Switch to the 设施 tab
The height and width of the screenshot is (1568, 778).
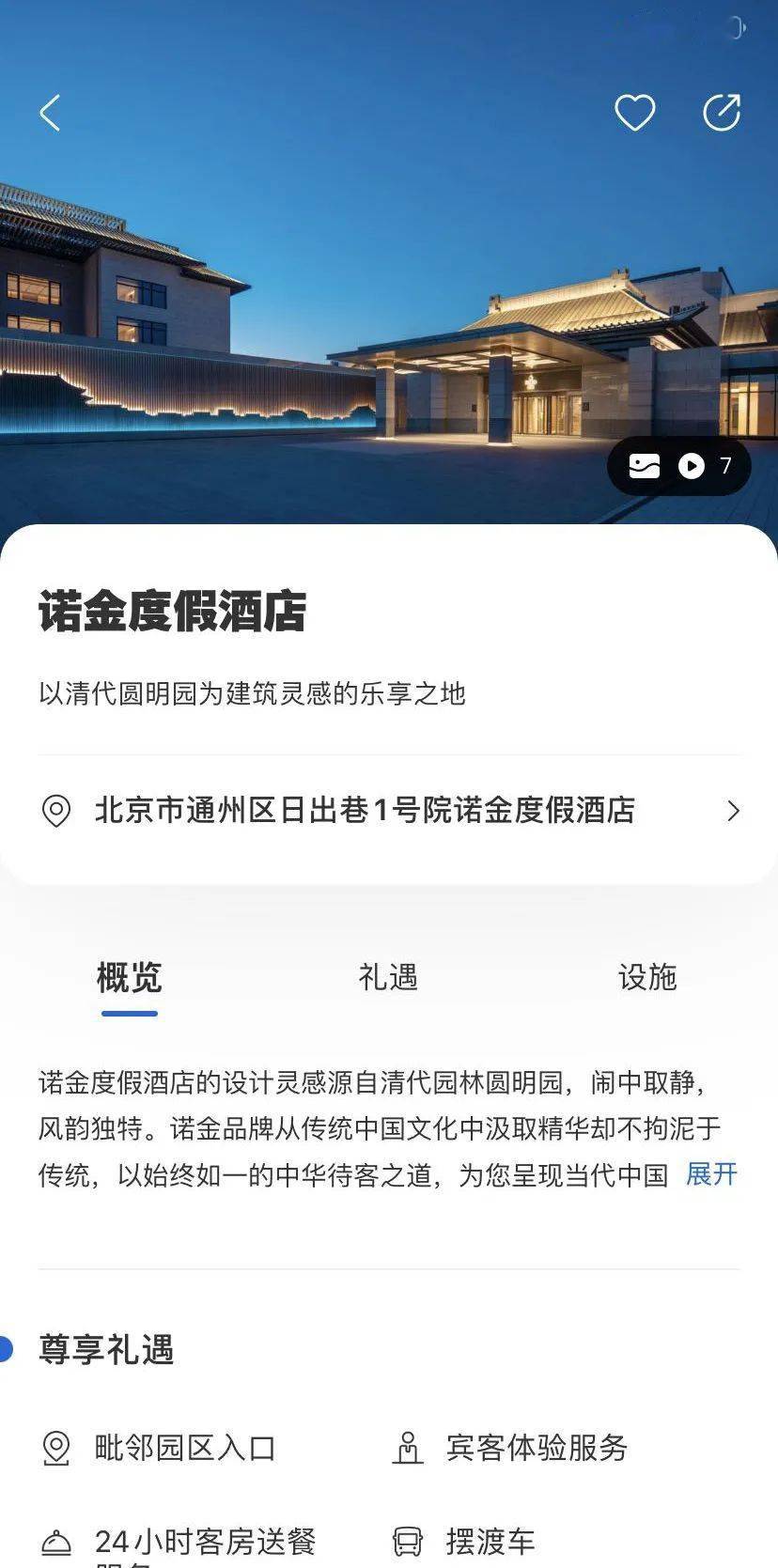646,977
